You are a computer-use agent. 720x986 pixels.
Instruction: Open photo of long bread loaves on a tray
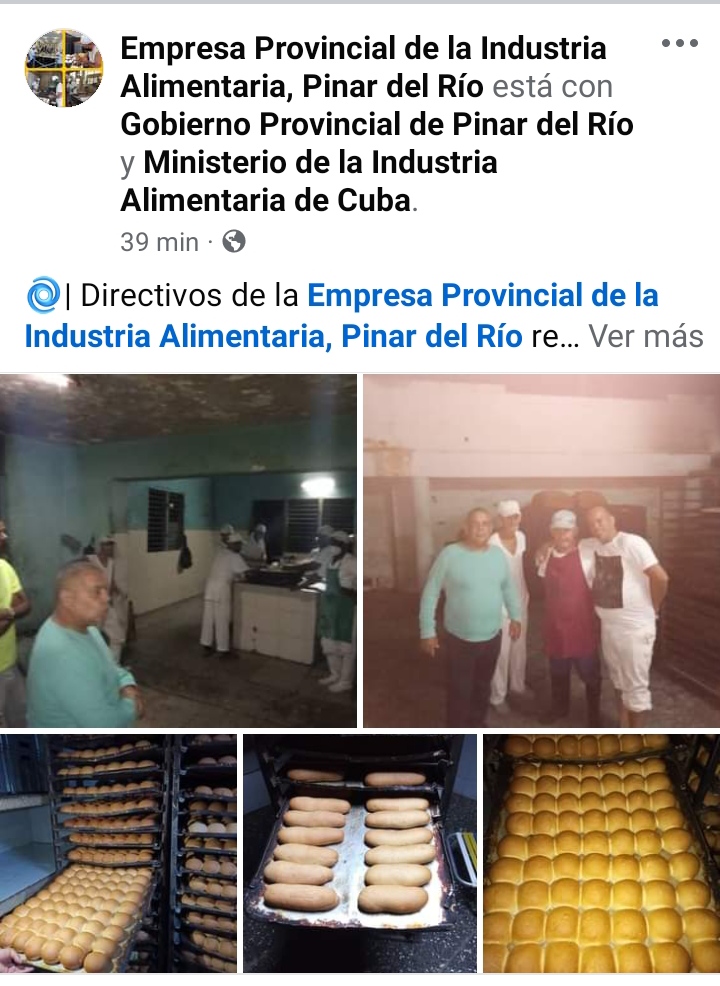(360, 853)
